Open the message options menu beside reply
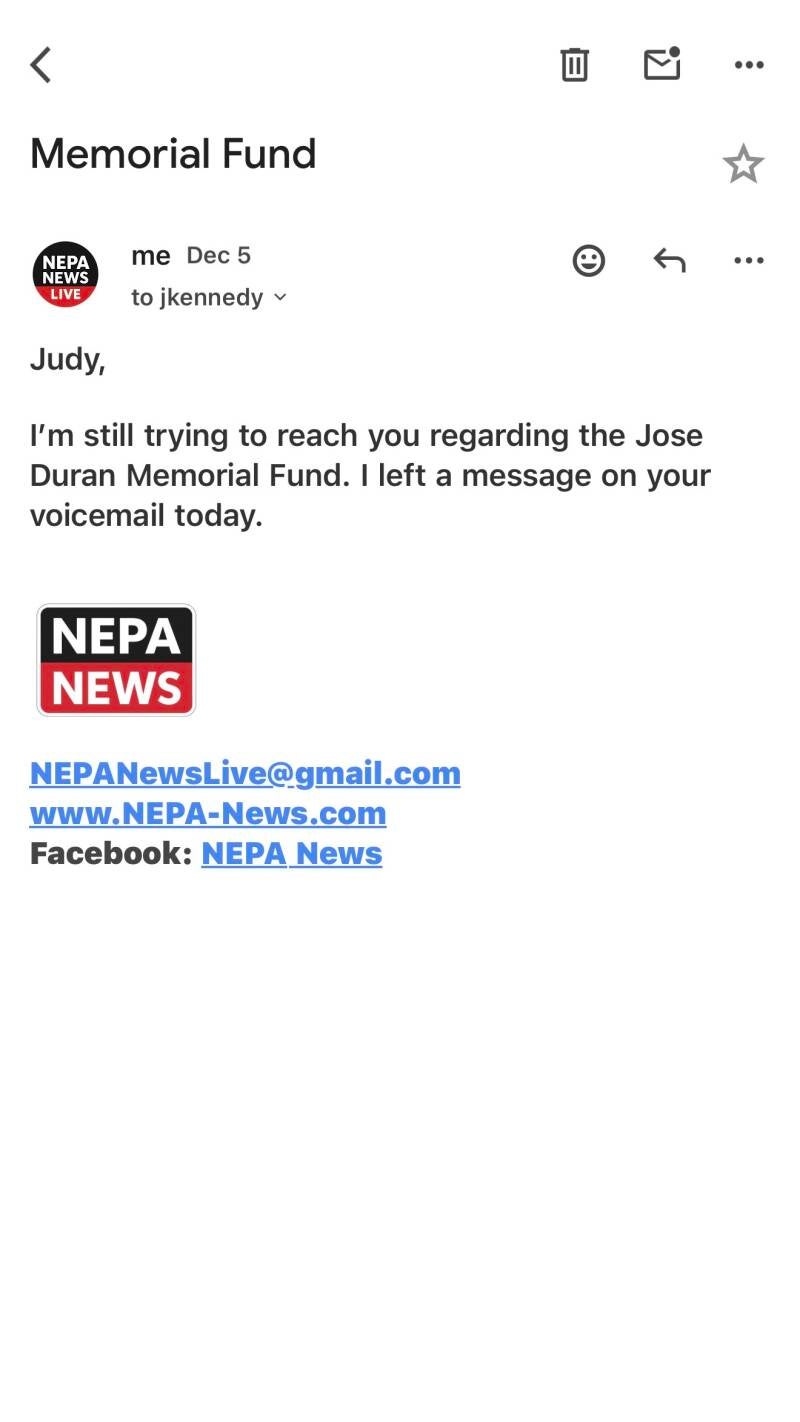 tap(748, 261)
